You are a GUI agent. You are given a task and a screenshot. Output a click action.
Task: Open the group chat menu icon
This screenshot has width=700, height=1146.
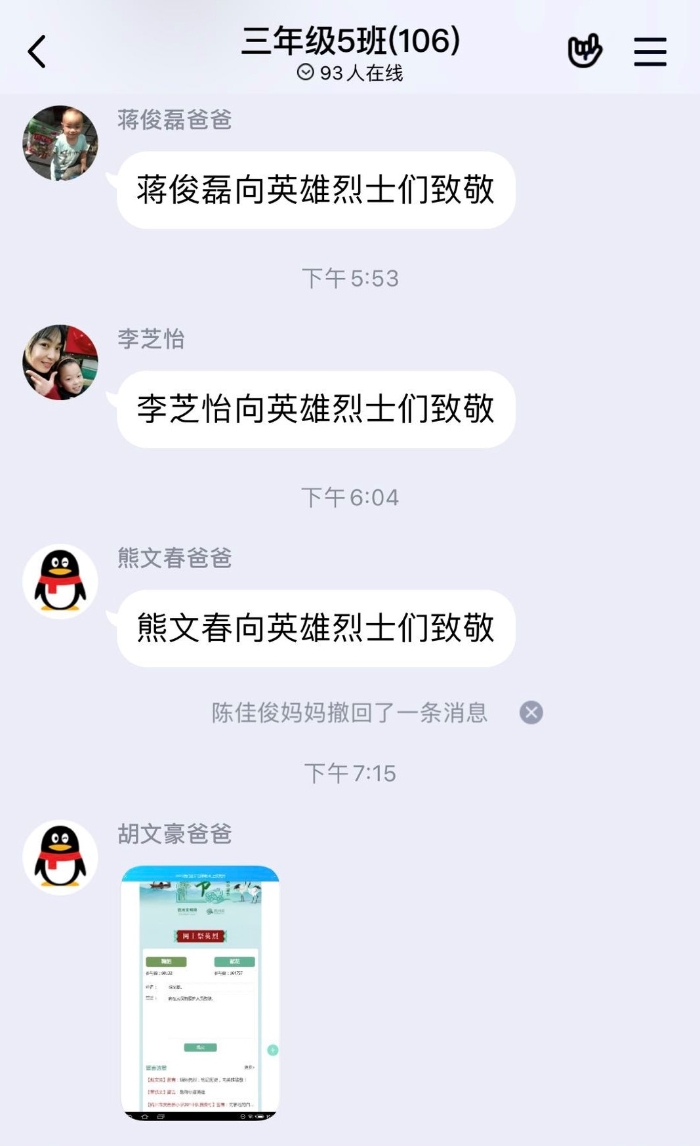(650, 51)
